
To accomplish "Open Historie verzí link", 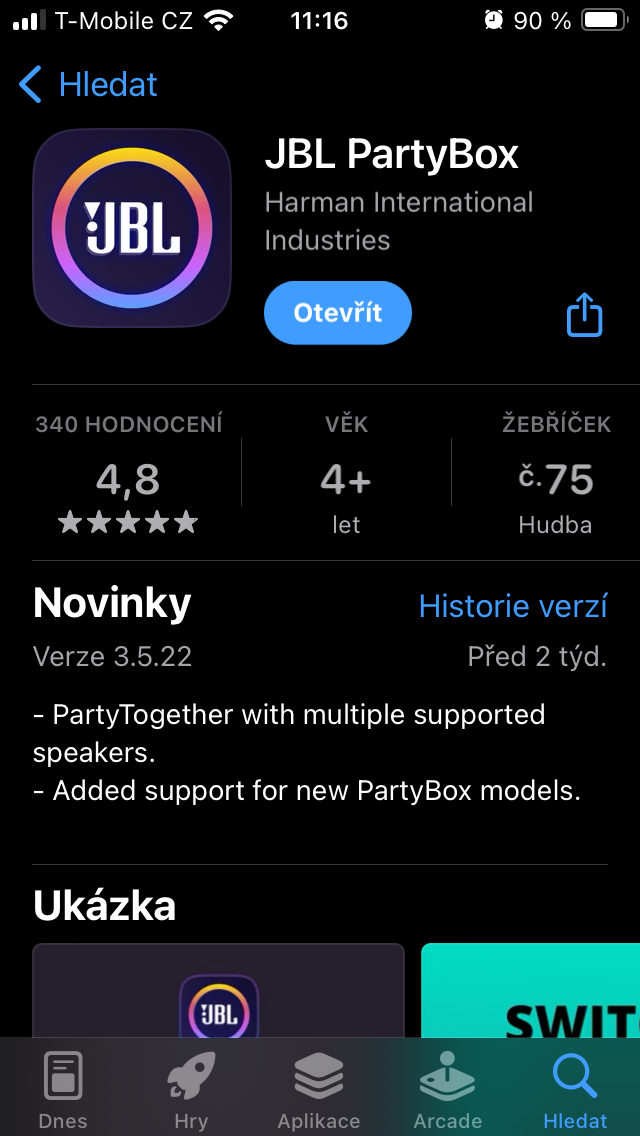I will [513, 606].
